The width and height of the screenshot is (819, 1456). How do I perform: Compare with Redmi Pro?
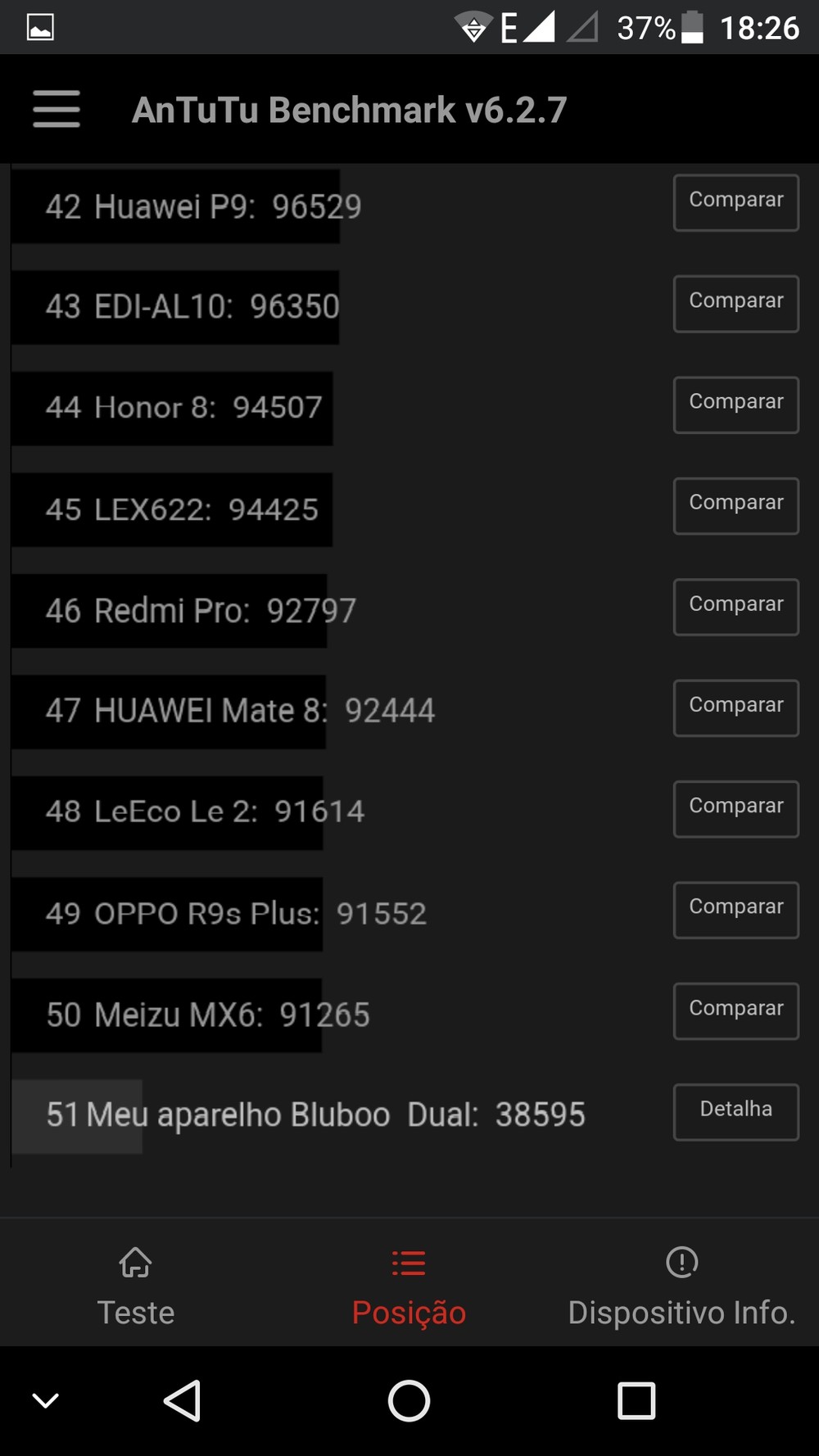(x=735, y=607)
